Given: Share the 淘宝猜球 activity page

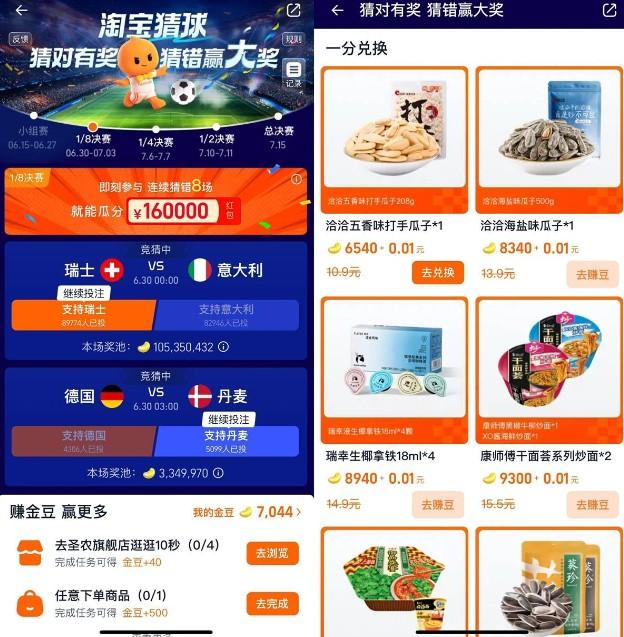Looking at the screenshot, I should [293, 11].
